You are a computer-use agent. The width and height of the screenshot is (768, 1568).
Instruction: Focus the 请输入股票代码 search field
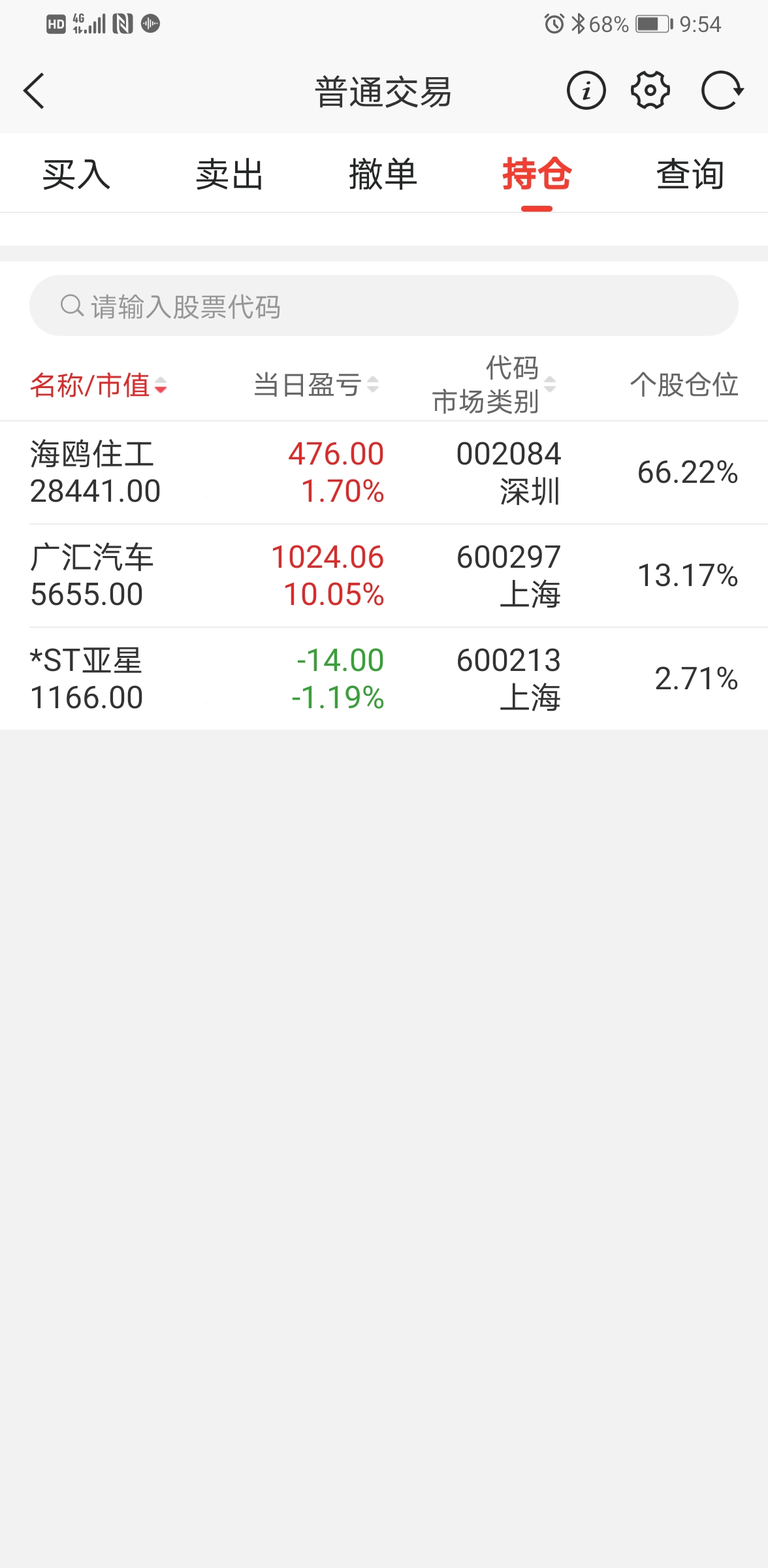[384, 306]
